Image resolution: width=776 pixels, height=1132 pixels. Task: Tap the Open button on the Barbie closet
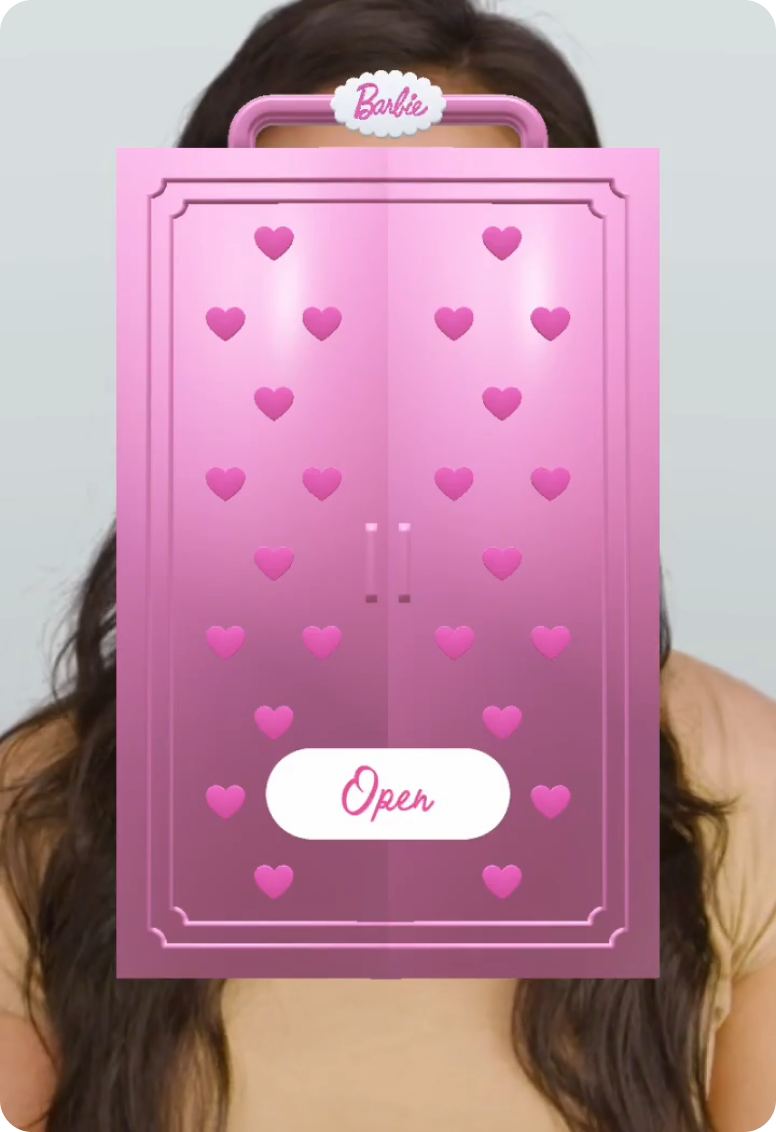tap(388, 794)
